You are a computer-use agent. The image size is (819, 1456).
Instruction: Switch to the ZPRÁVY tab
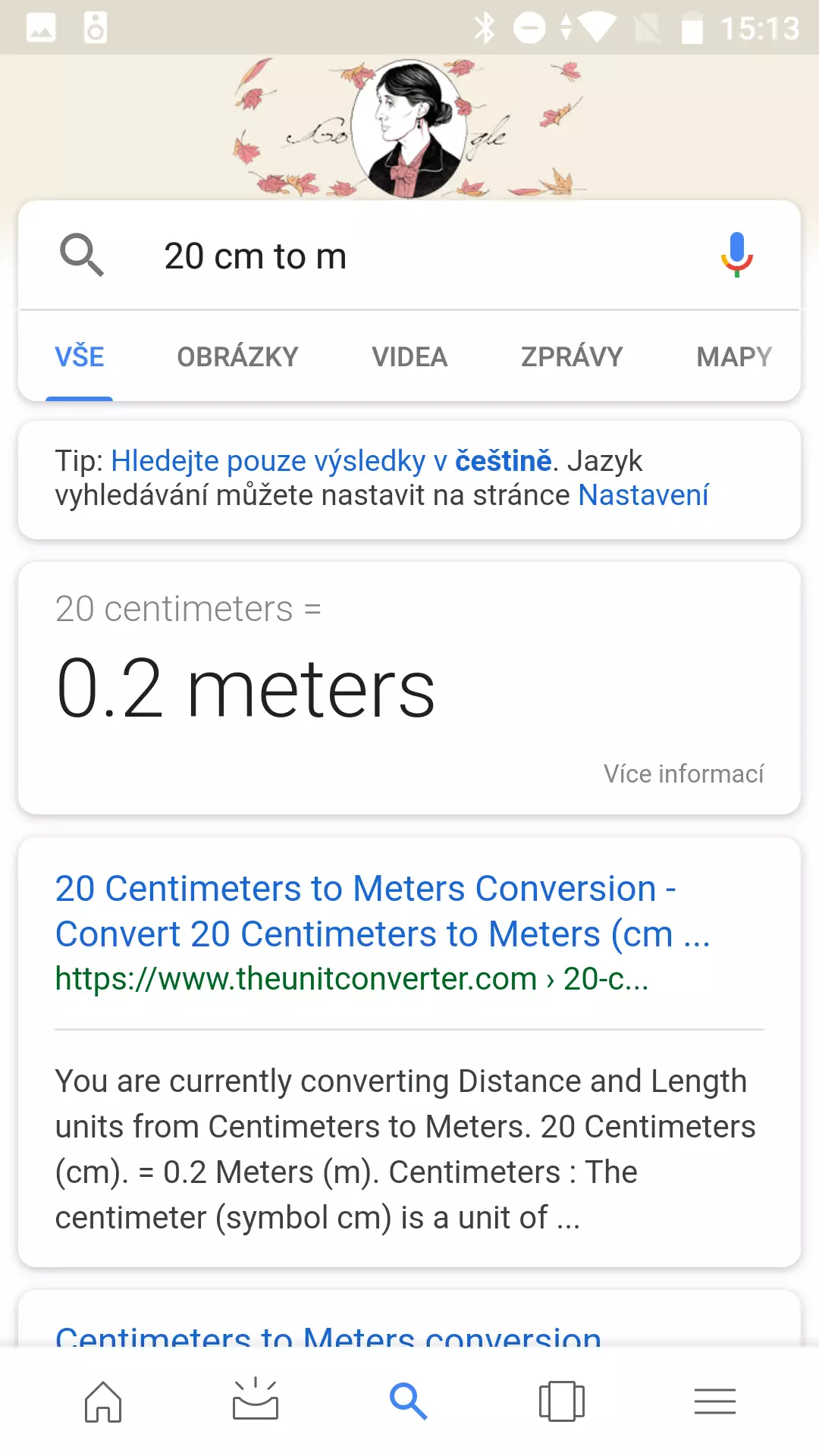click(x=572, y=356)
